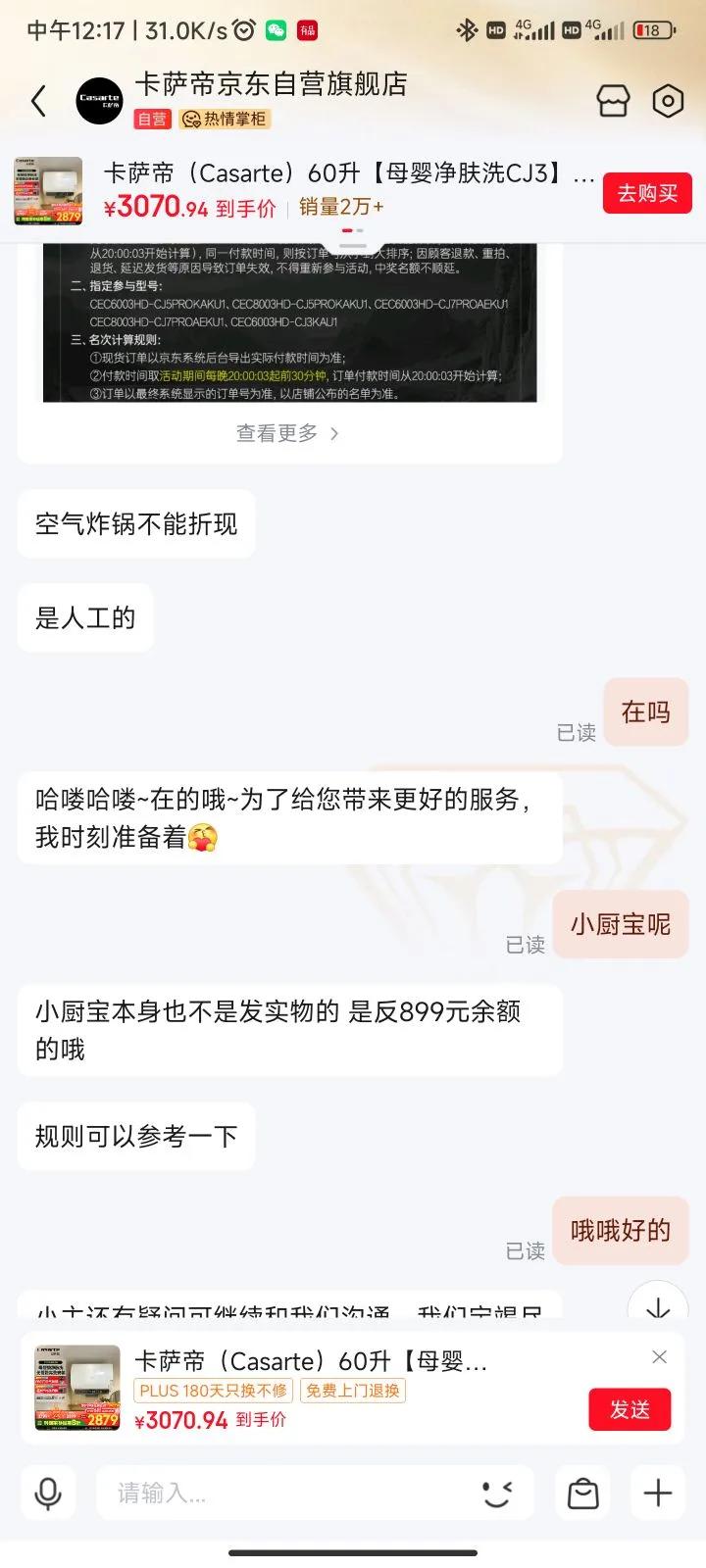Open the promotion rules image
Screen dimensions: 706x1568
pos(289,323)
